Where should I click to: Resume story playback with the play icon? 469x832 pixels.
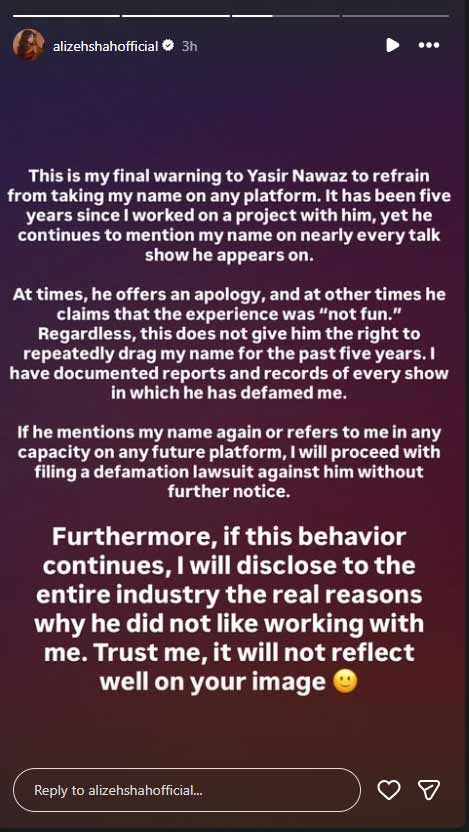(393, 45)
